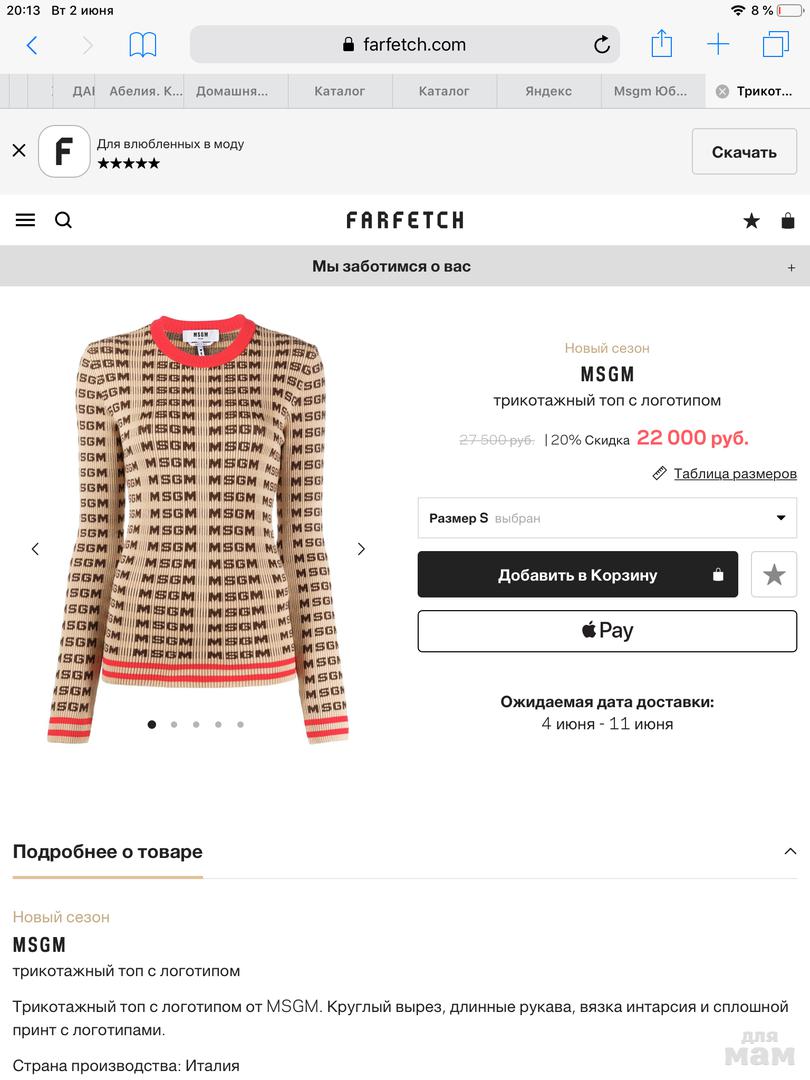Expand the Мы заботимся о вас banner
Image resolution: width=810 pixels, height=1080 pixels.
(x=791, y=267)
